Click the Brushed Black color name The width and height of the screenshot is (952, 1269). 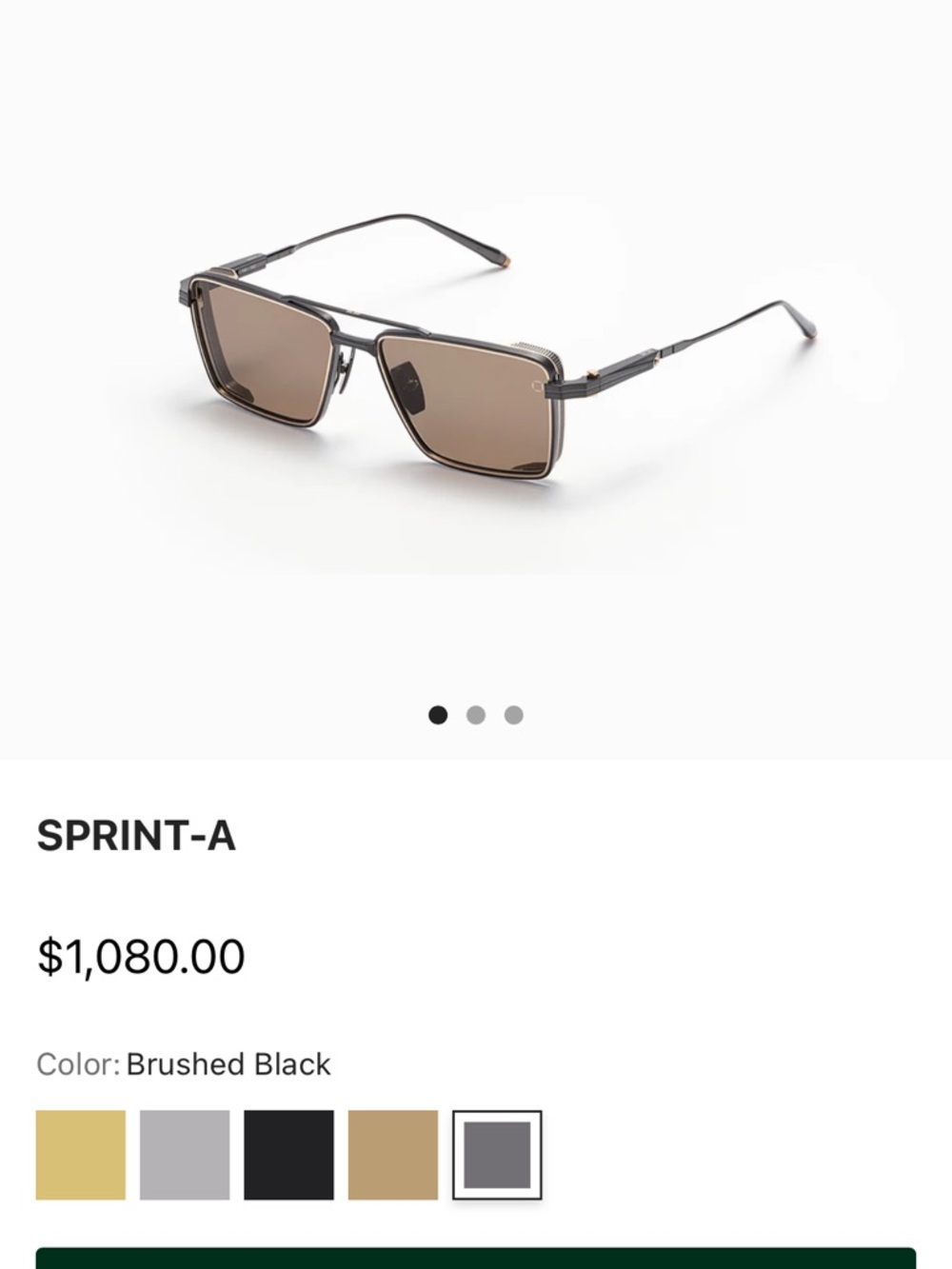pos(227,1063)
